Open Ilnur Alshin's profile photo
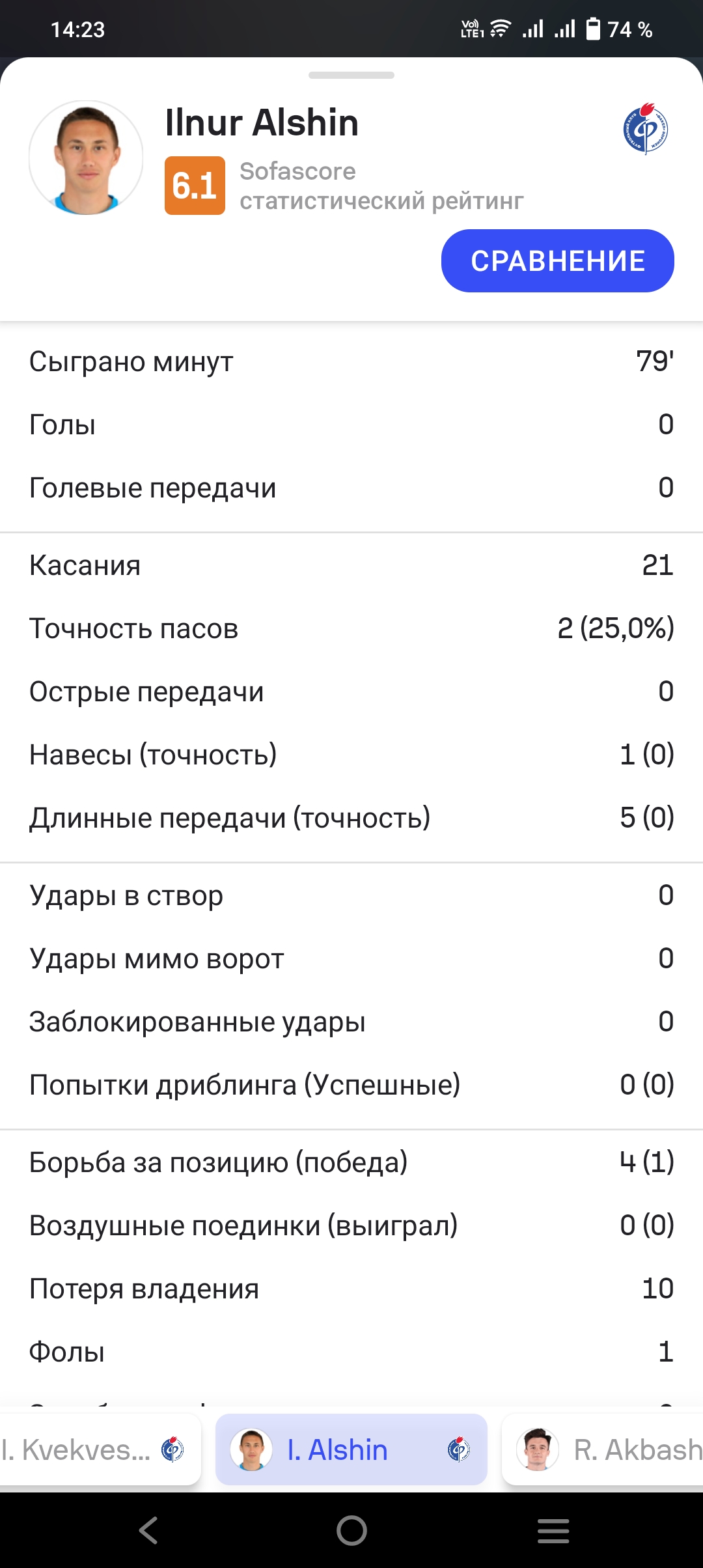703x1568 pixels. 86,158
